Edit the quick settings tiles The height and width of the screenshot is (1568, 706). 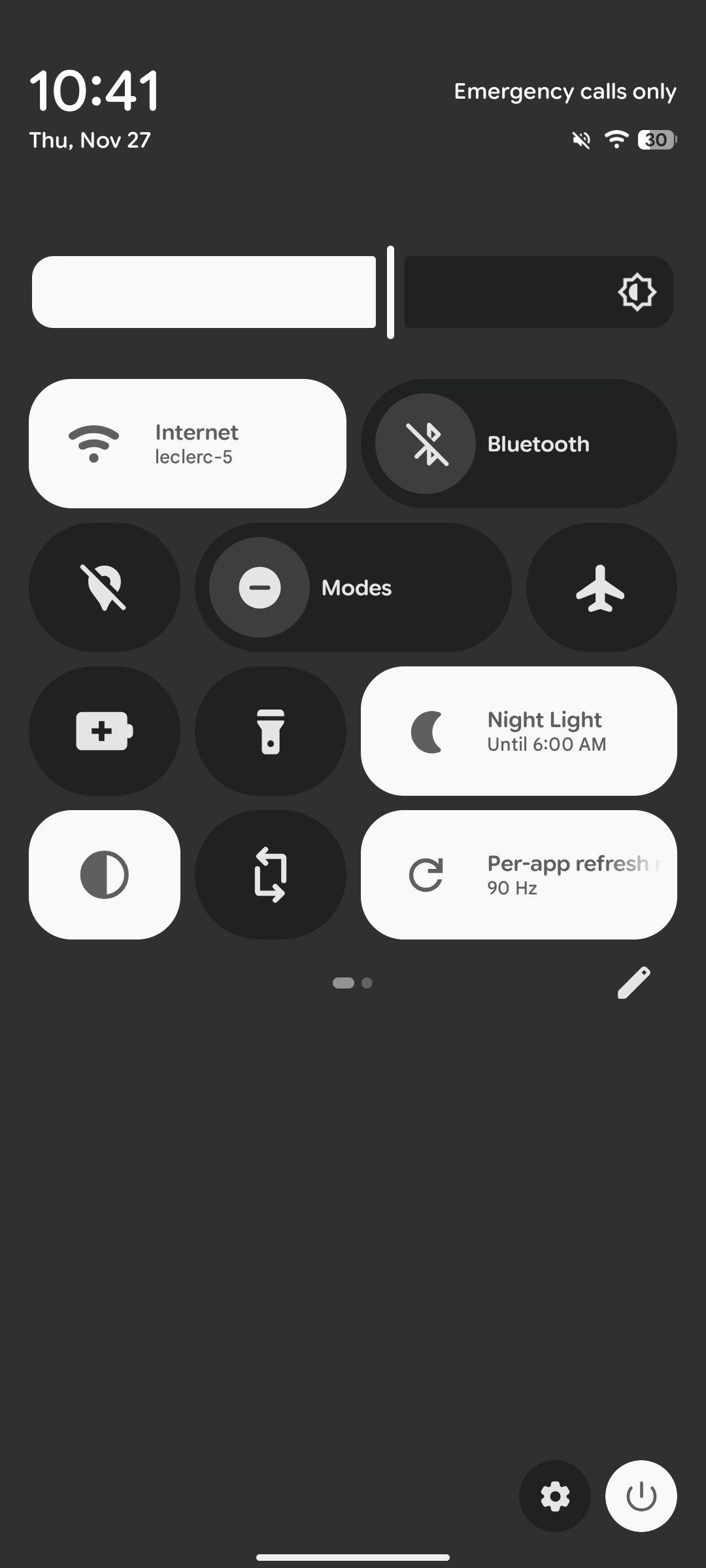633,983
